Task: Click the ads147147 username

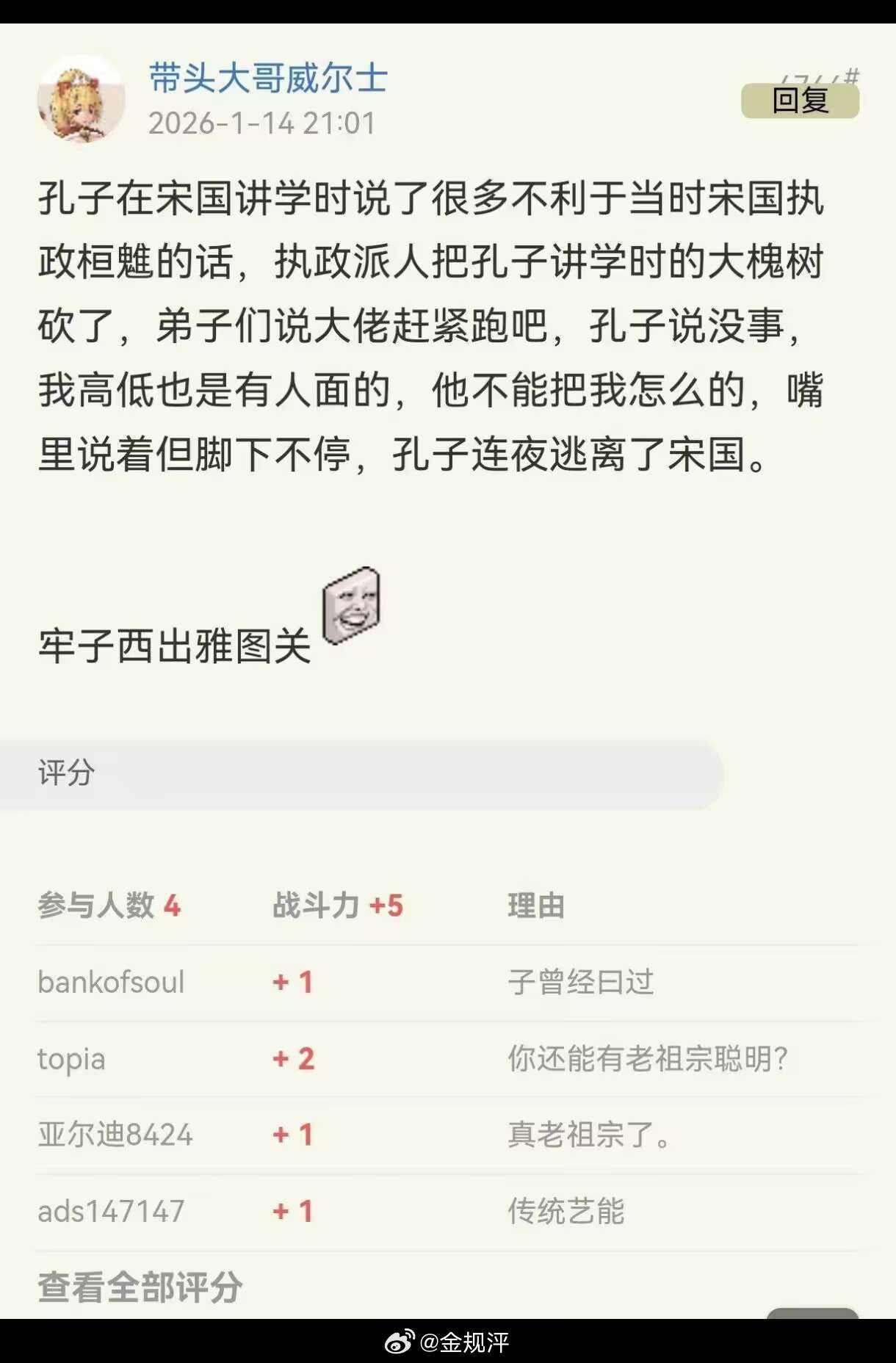Action: pyautogui.click(x=109, y=1213)
